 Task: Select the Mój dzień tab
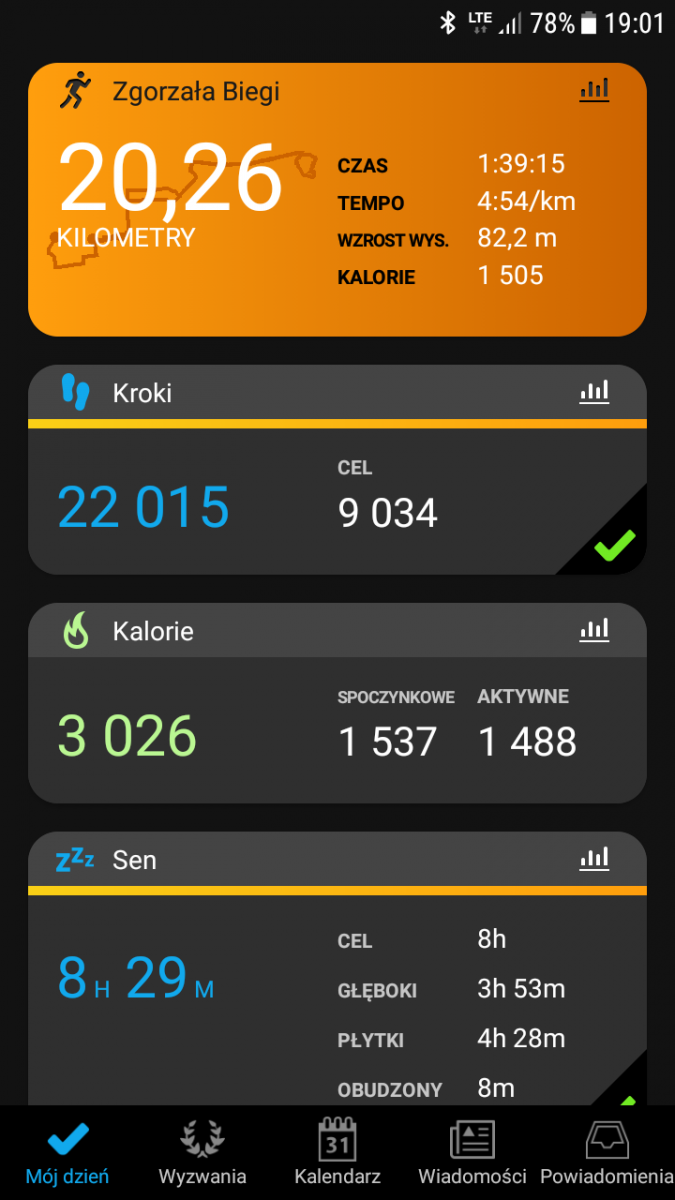[x=68, y=1152]
